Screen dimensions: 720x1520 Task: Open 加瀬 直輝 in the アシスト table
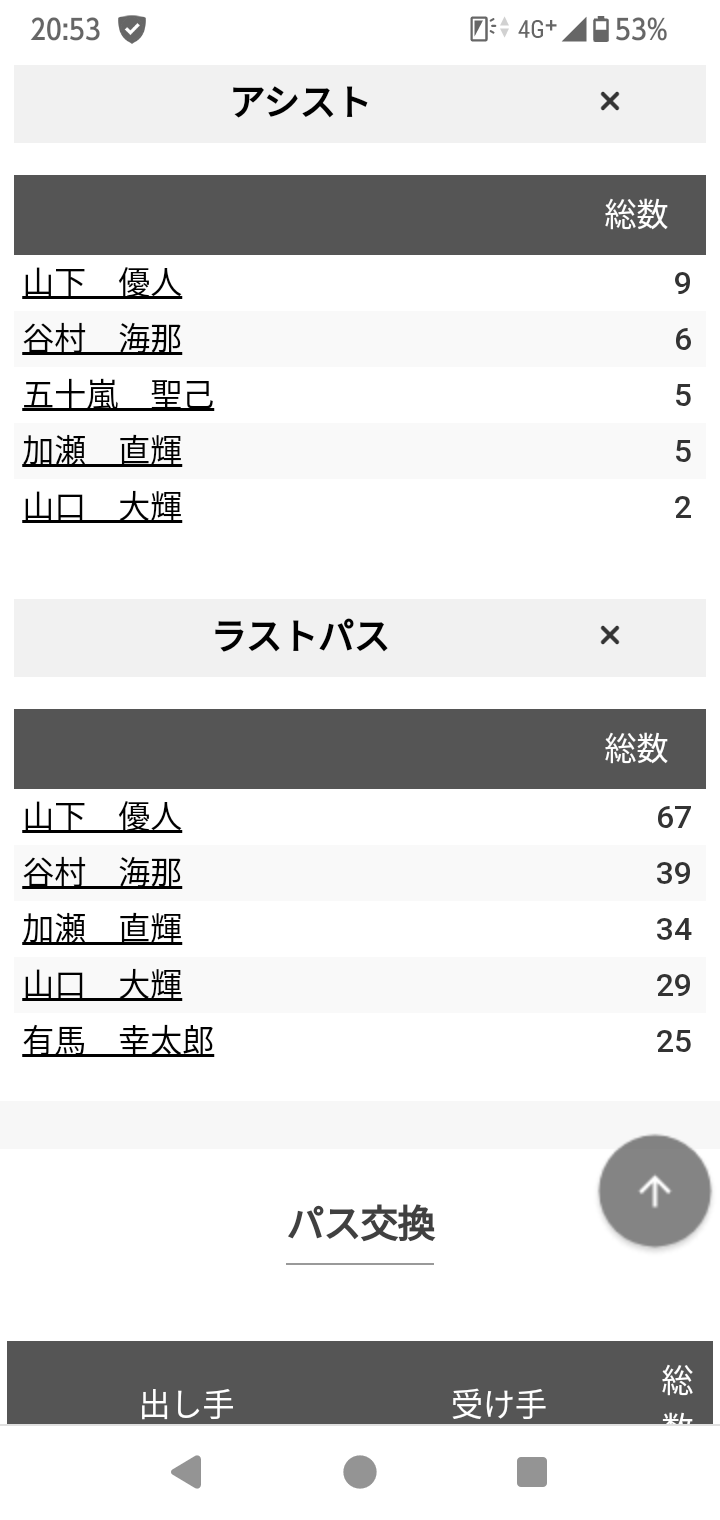[102, 452]
